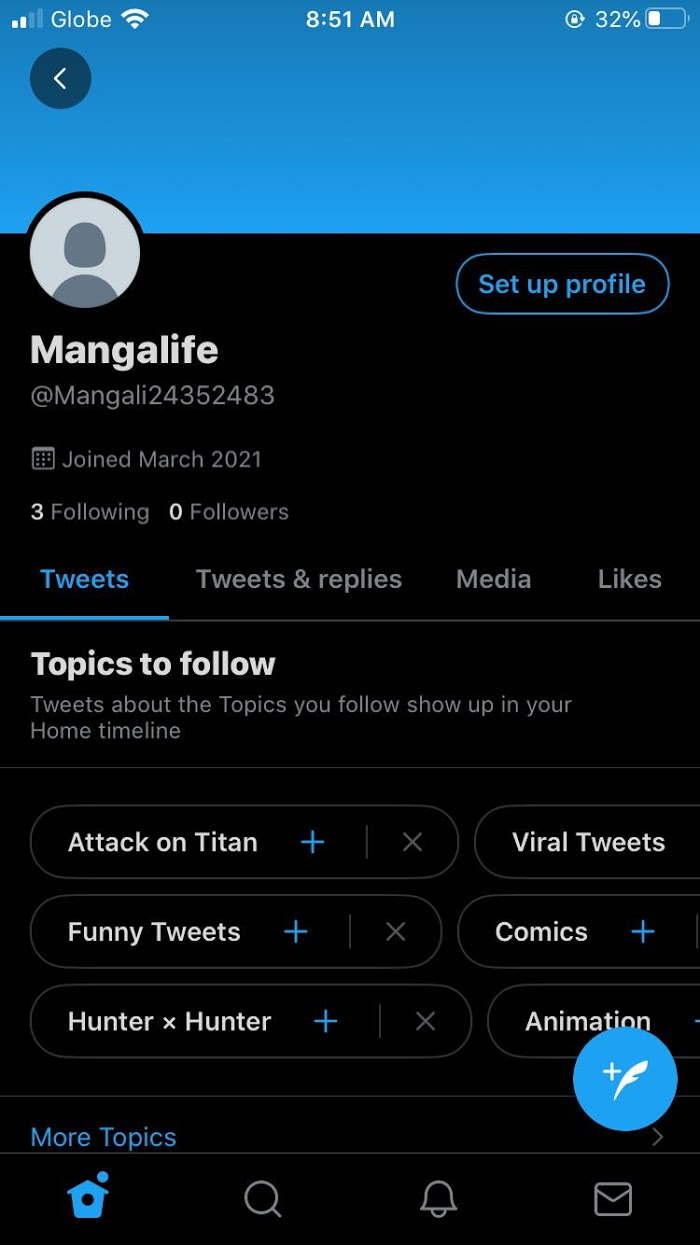Screen dimensions: 700x1245
Task: Open the search tab
Action: (262, 1197)
